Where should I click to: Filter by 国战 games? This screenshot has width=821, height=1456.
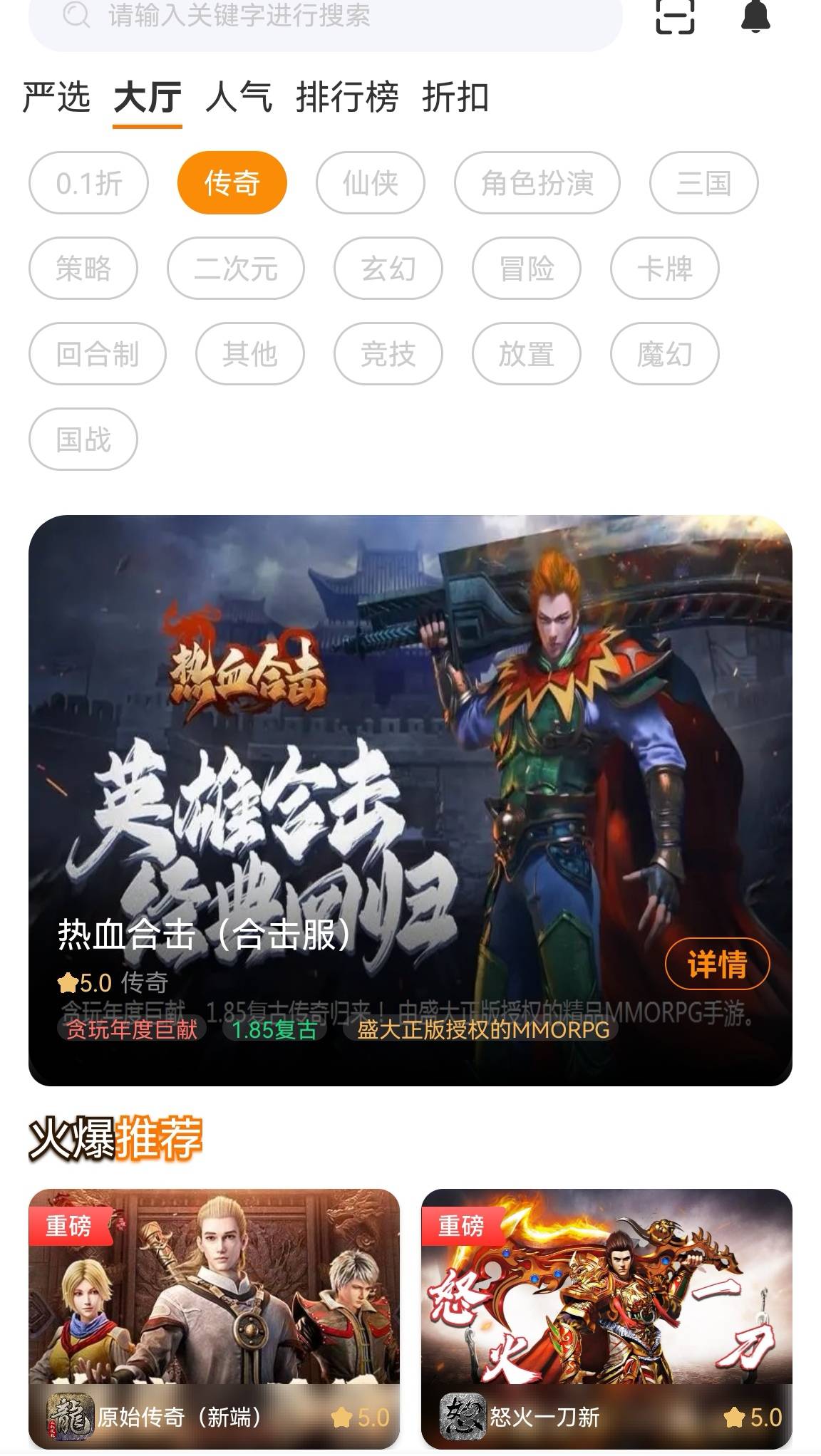tap(83, 440)
